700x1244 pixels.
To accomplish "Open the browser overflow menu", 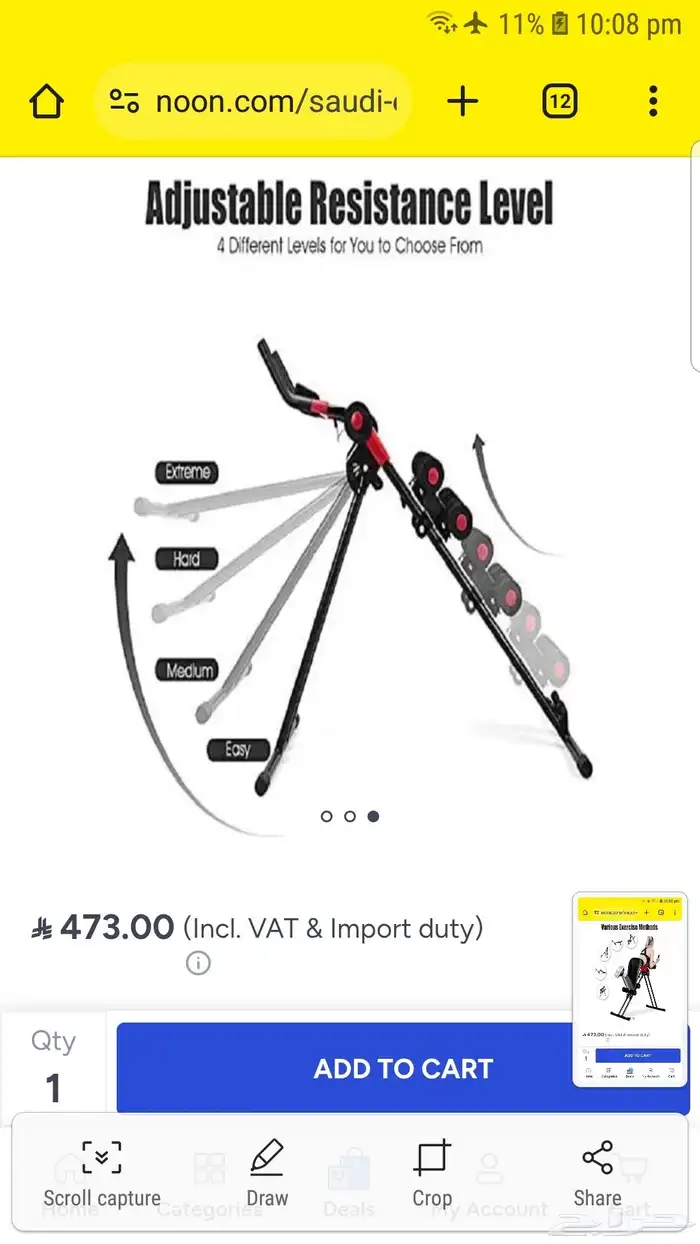I will [x=653, y=102].
